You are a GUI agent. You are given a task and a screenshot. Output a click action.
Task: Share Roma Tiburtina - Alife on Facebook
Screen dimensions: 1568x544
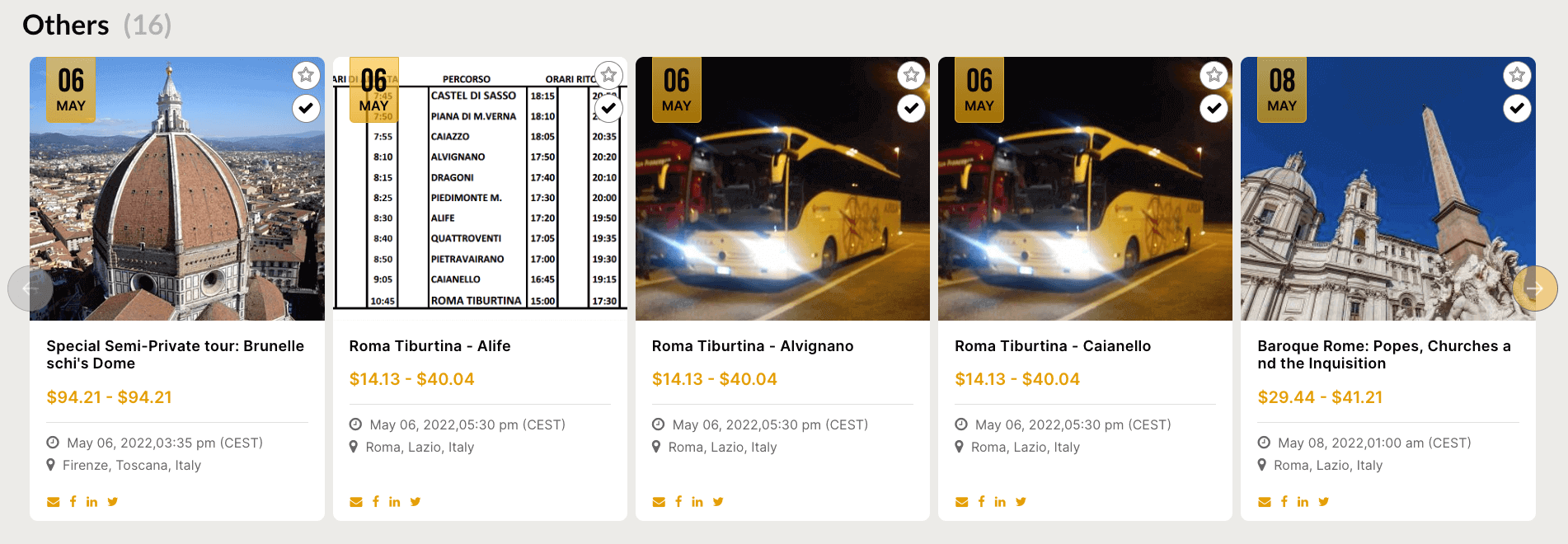[x=376, y=502]
